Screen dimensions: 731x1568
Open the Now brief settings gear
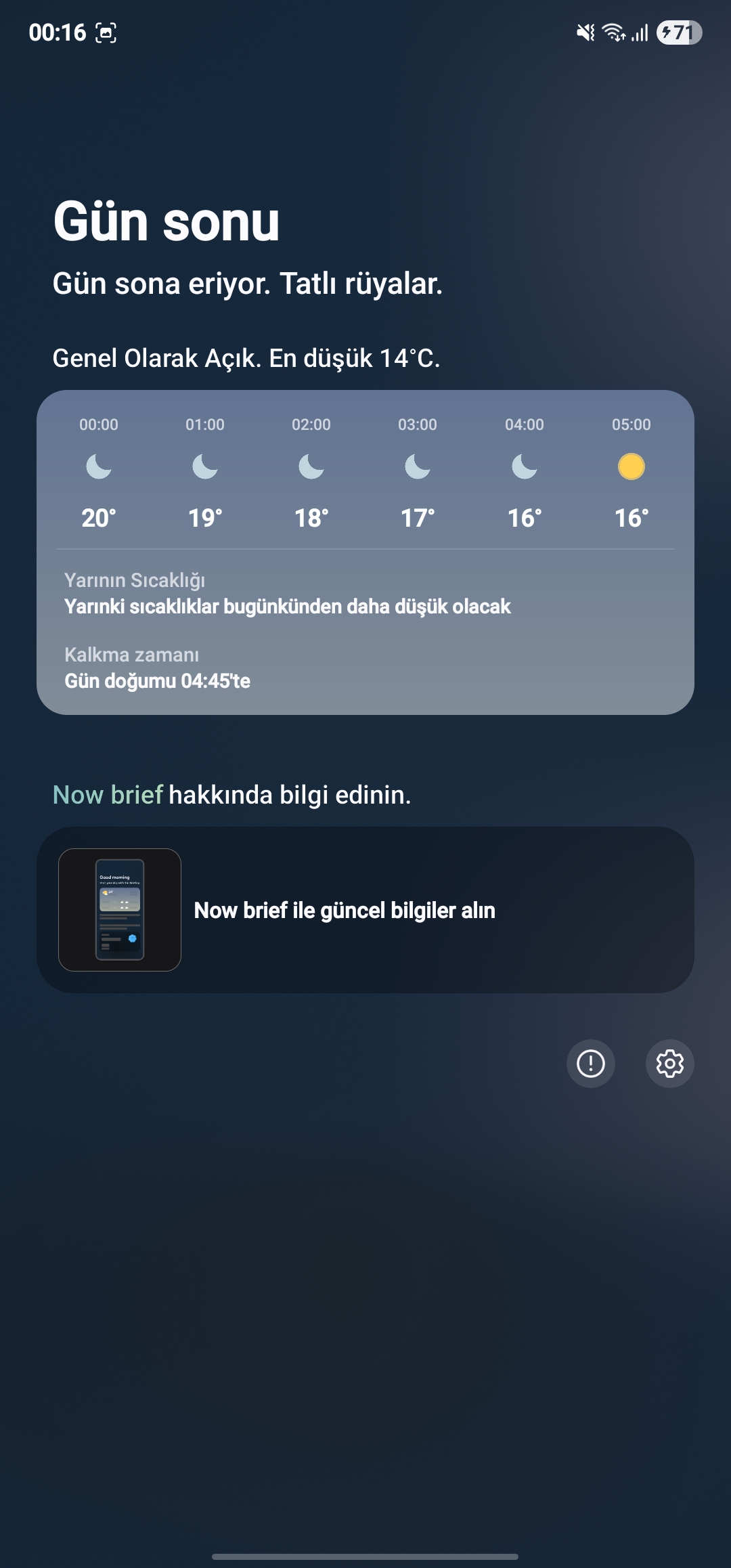coord(669,1064)
